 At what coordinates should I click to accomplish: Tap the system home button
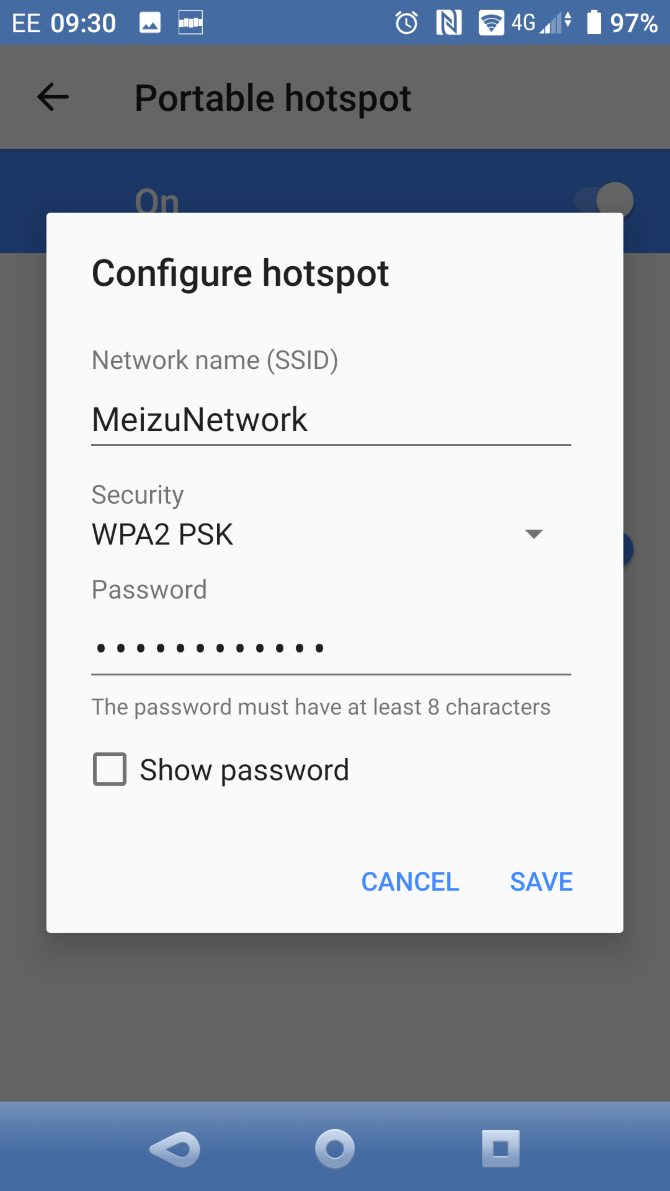point(335,1148)
